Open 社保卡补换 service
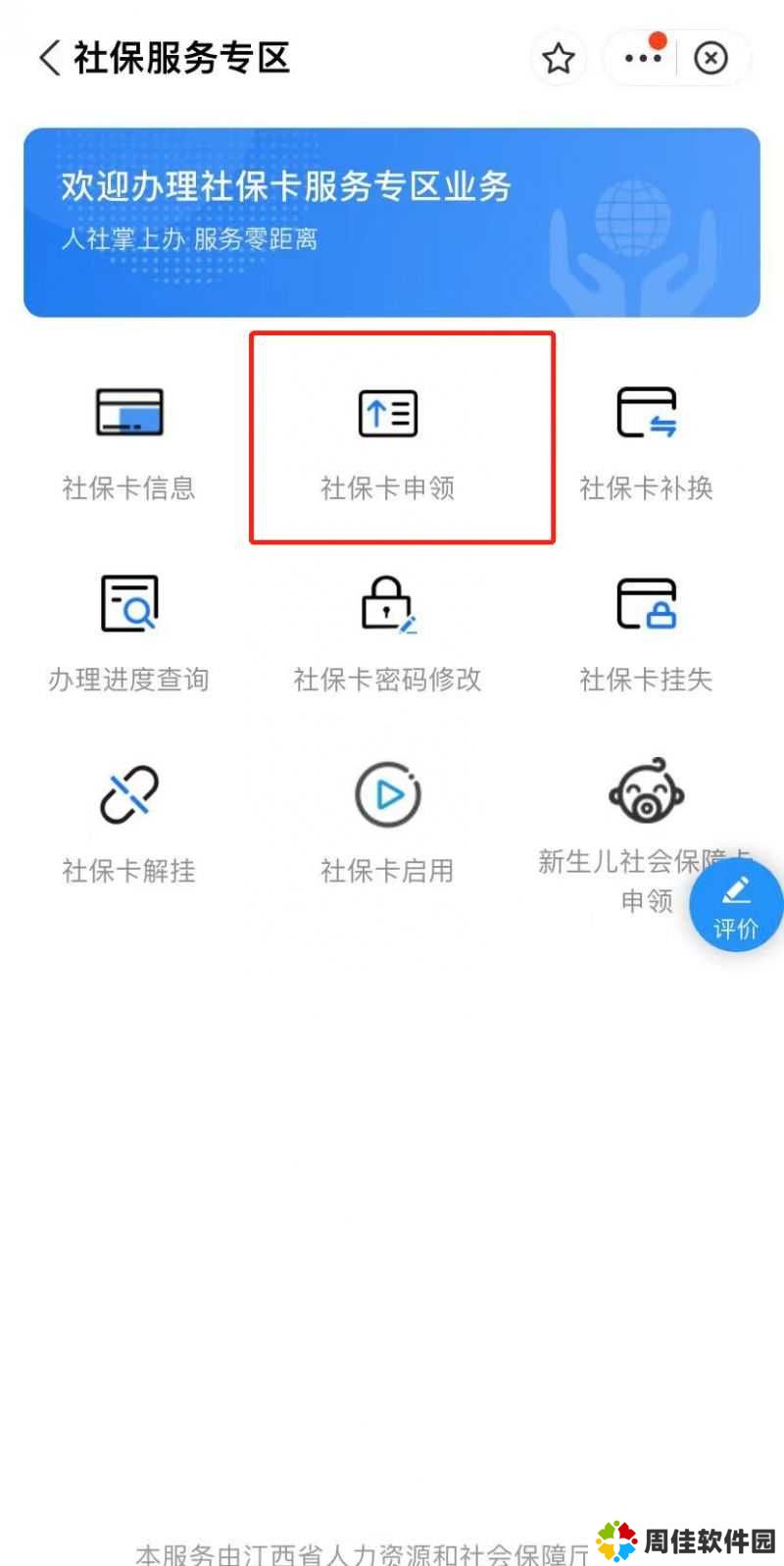Viewport: 784px width, 1566px height. pyautogui.click(x=646, y=440)
